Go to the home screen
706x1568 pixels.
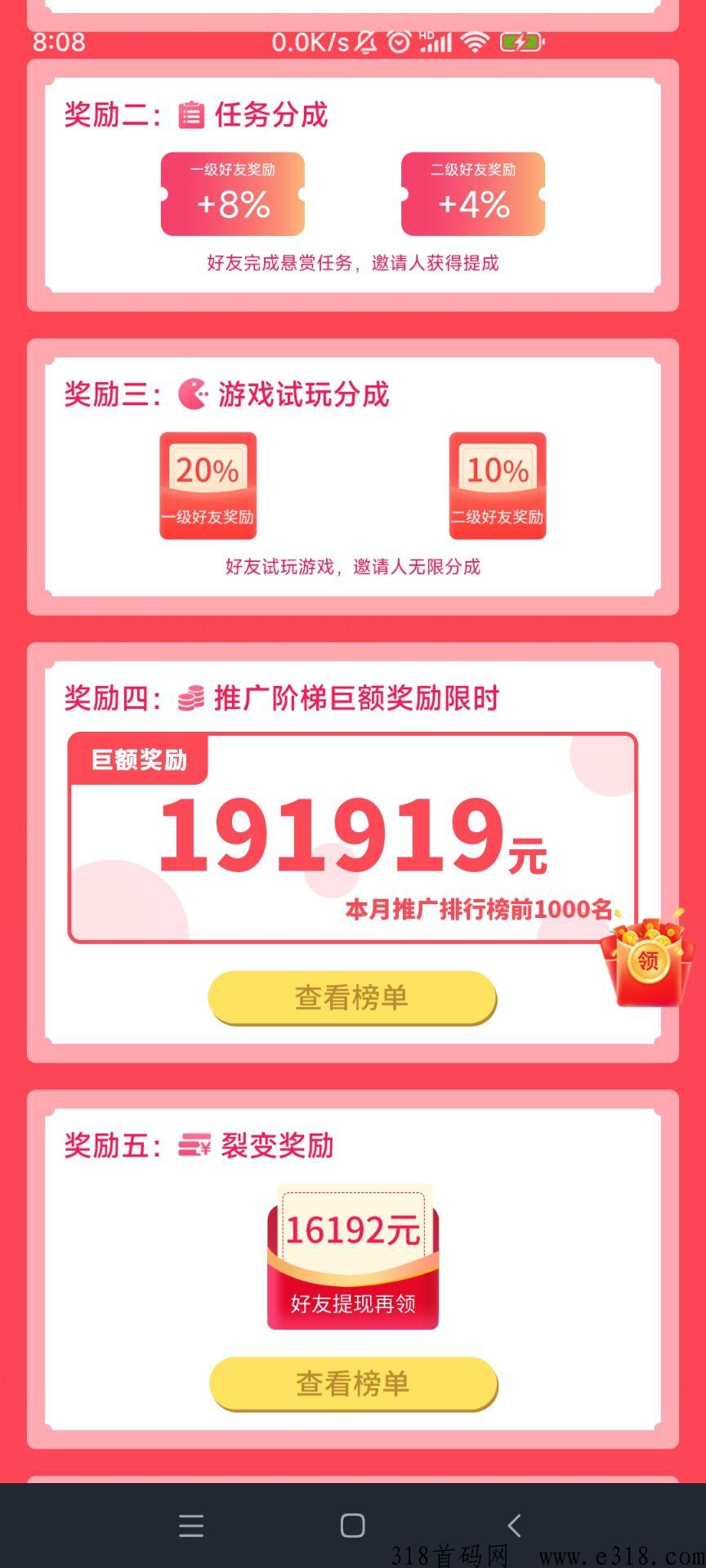click(352, 1525)
